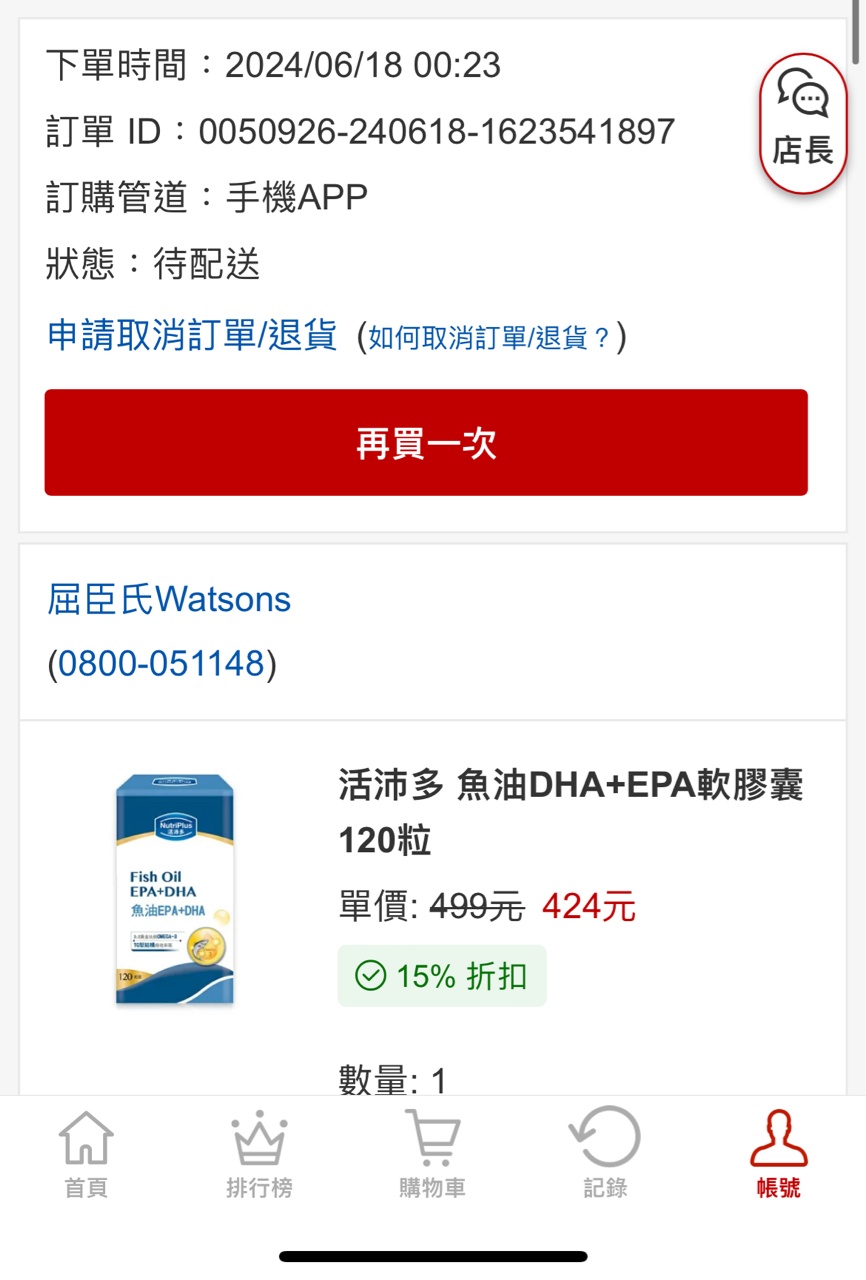Image resolution: width=866 pixels, height=1280 pixels.
Task: Open the 店長 chat bubble
Action: 803,123
